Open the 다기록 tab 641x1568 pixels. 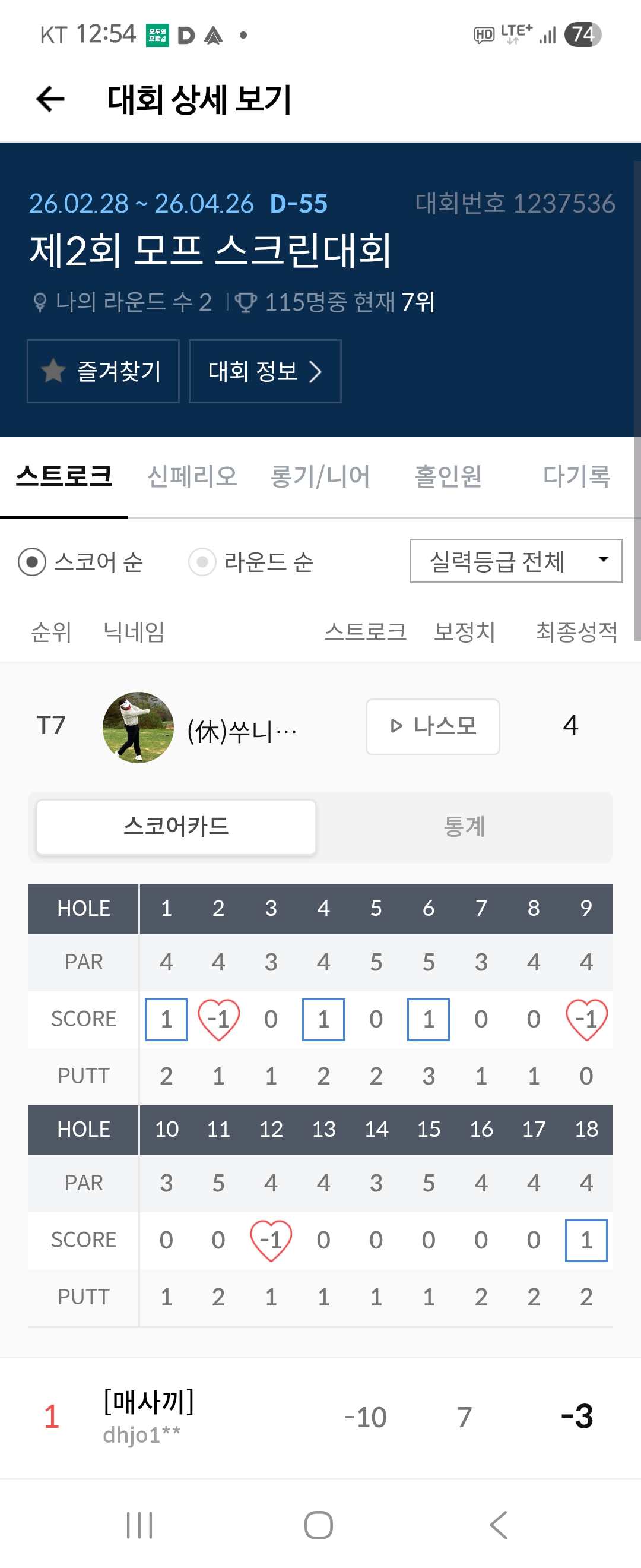point(576,476)
